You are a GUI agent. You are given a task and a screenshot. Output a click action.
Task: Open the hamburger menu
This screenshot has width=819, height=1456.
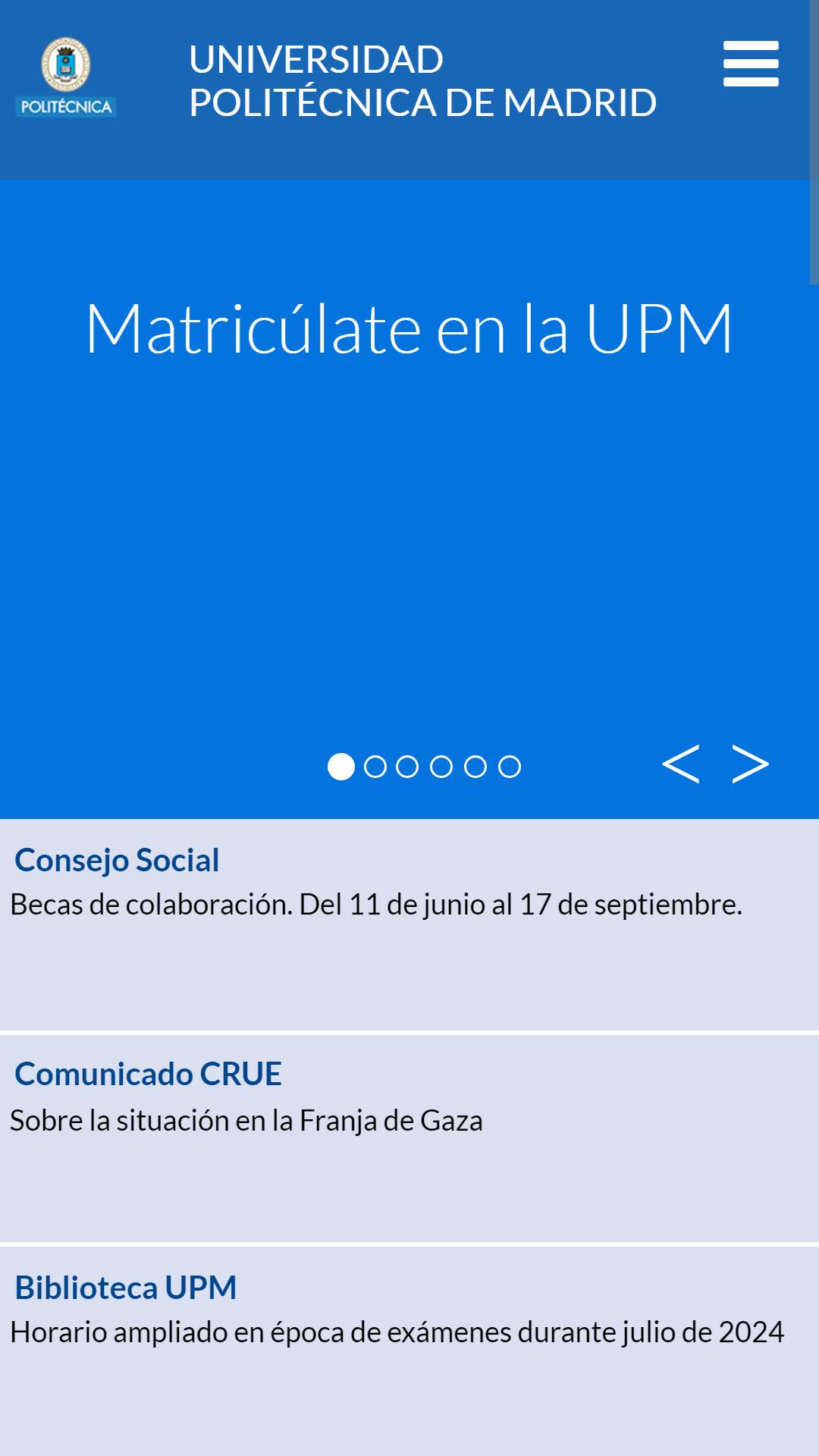click(751, 64)
